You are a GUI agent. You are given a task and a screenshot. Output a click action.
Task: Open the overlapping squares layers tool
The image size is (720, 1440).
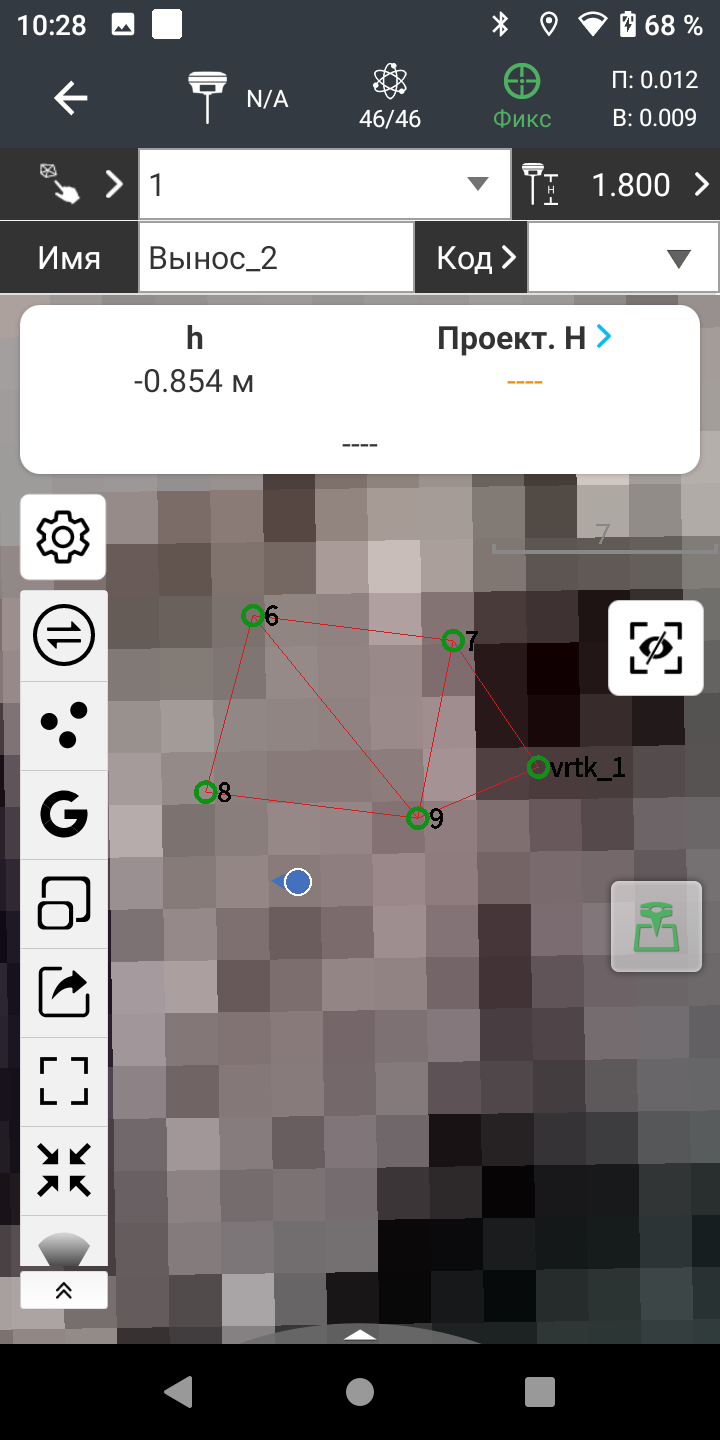[x=63, y=903]
